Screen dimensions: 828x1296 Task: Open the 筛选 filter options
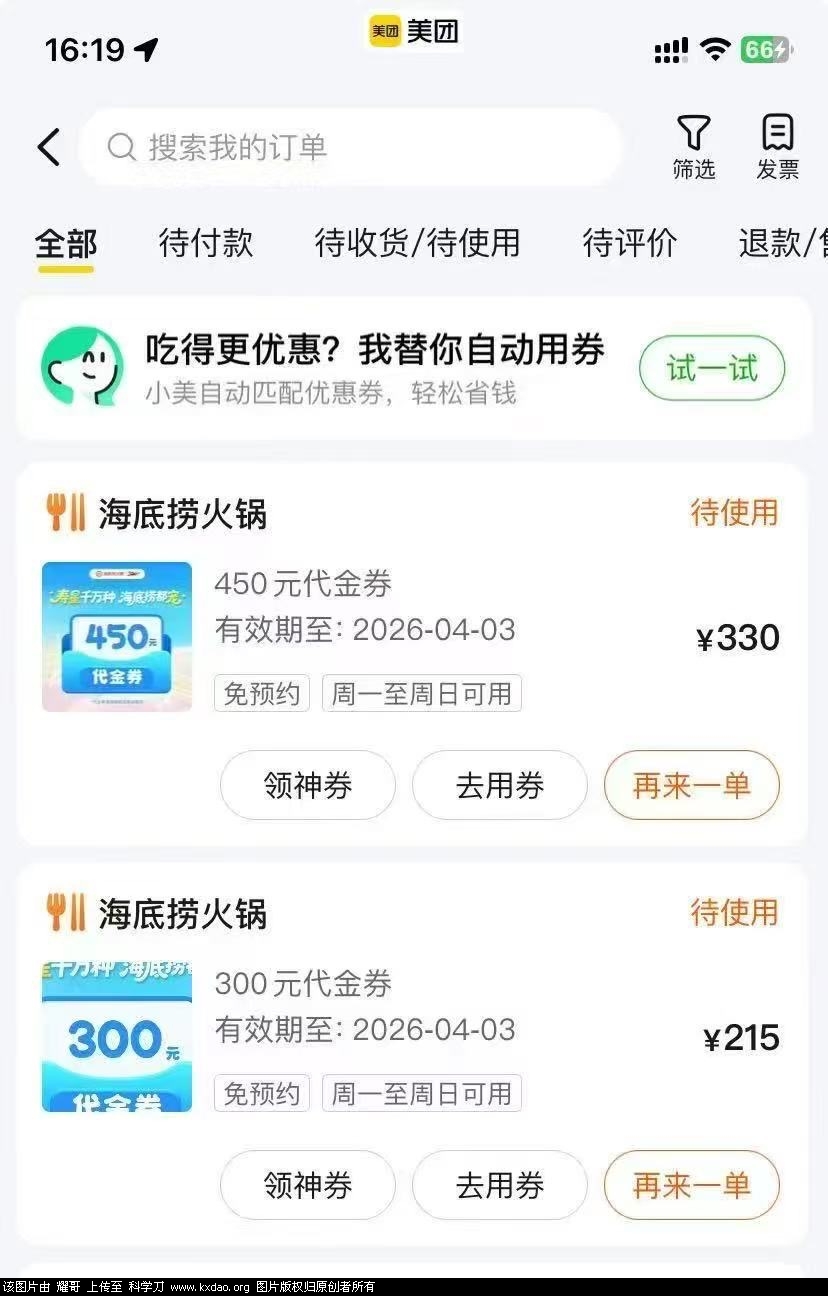tap(693, 147)
